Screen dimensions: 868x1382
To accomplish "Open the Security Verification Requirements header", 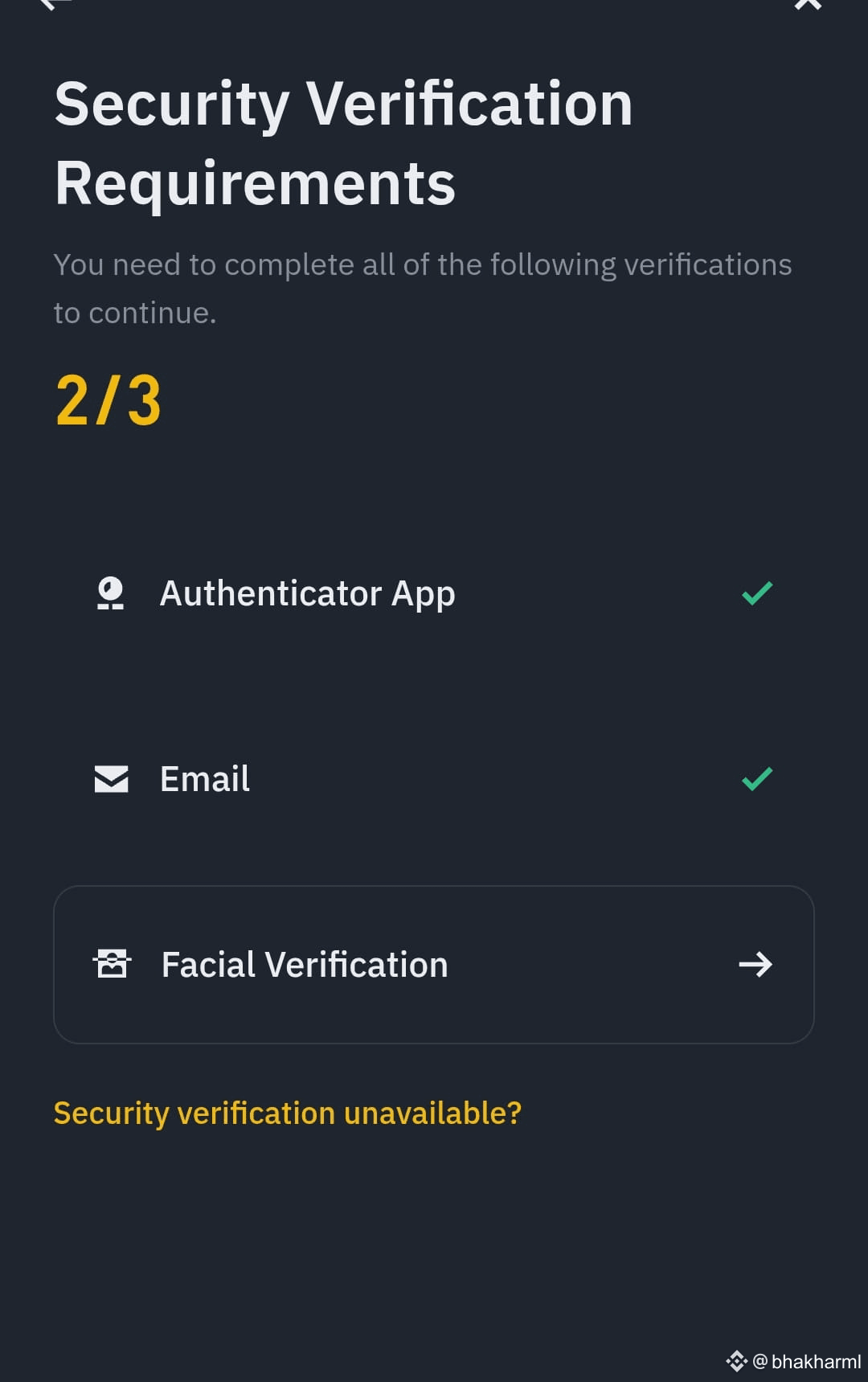I will (x=343, y=143).
